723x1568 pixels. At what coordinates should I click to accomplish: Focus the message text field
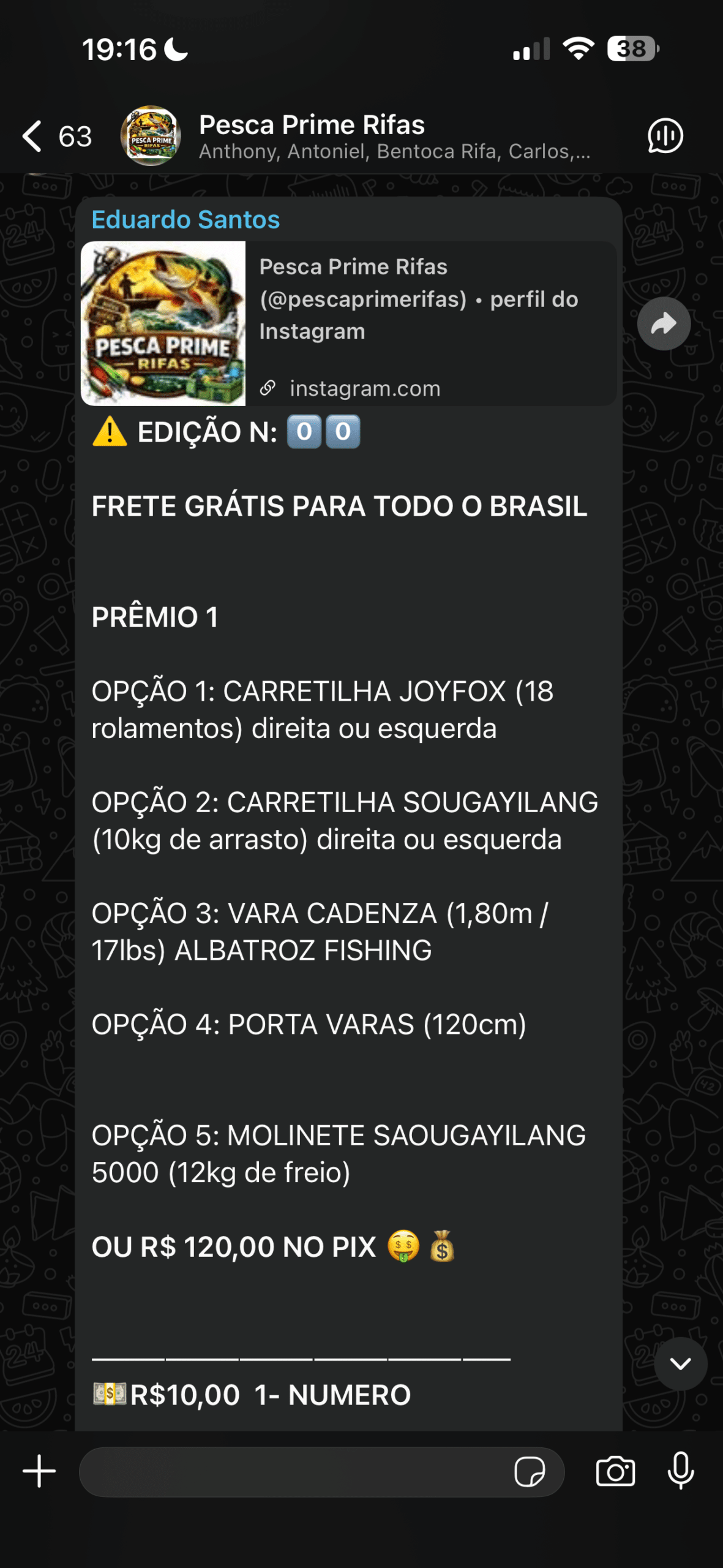click(x=294, y=1471)
